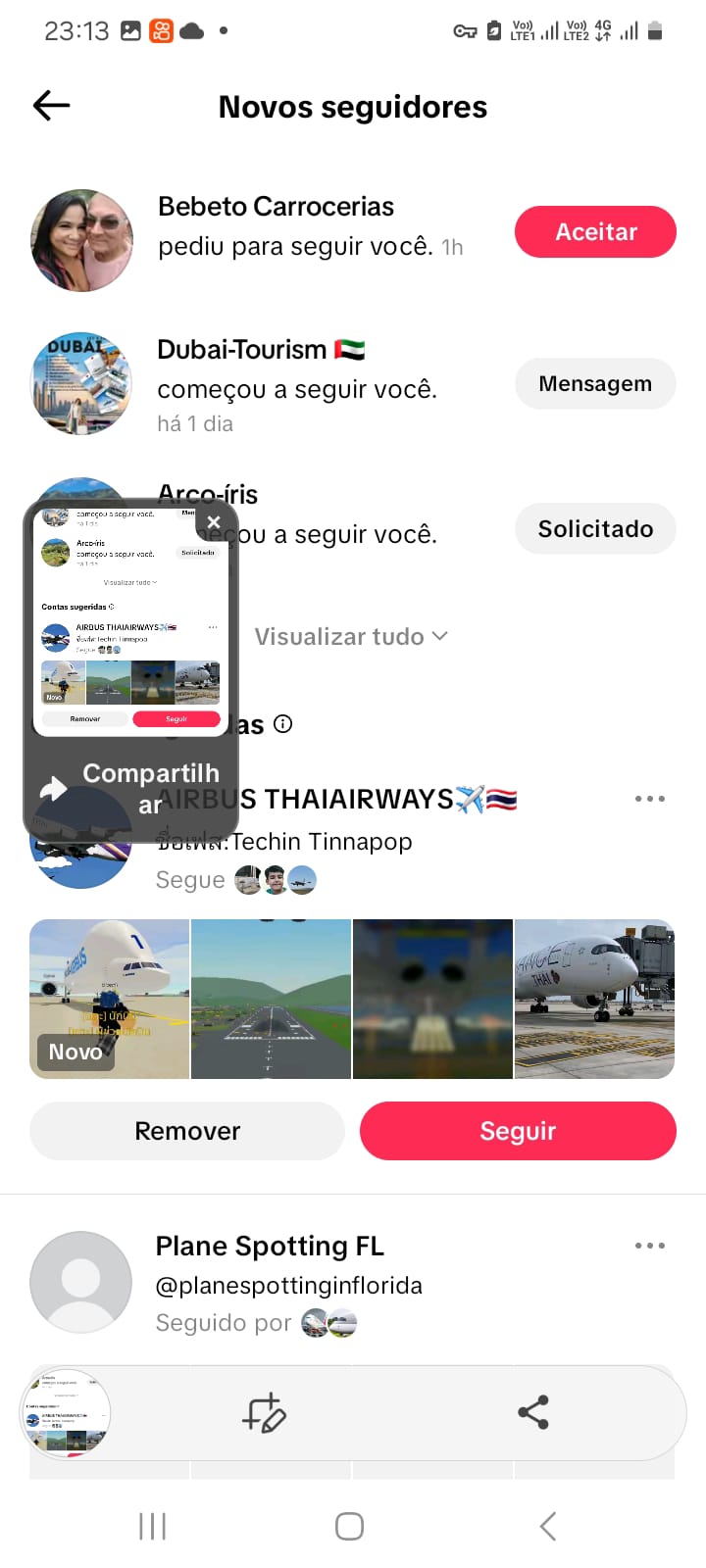This screenshot has height=1568, width=706.
Task: Open the Novo Airbus Beluga video
Action: point(110,999)
